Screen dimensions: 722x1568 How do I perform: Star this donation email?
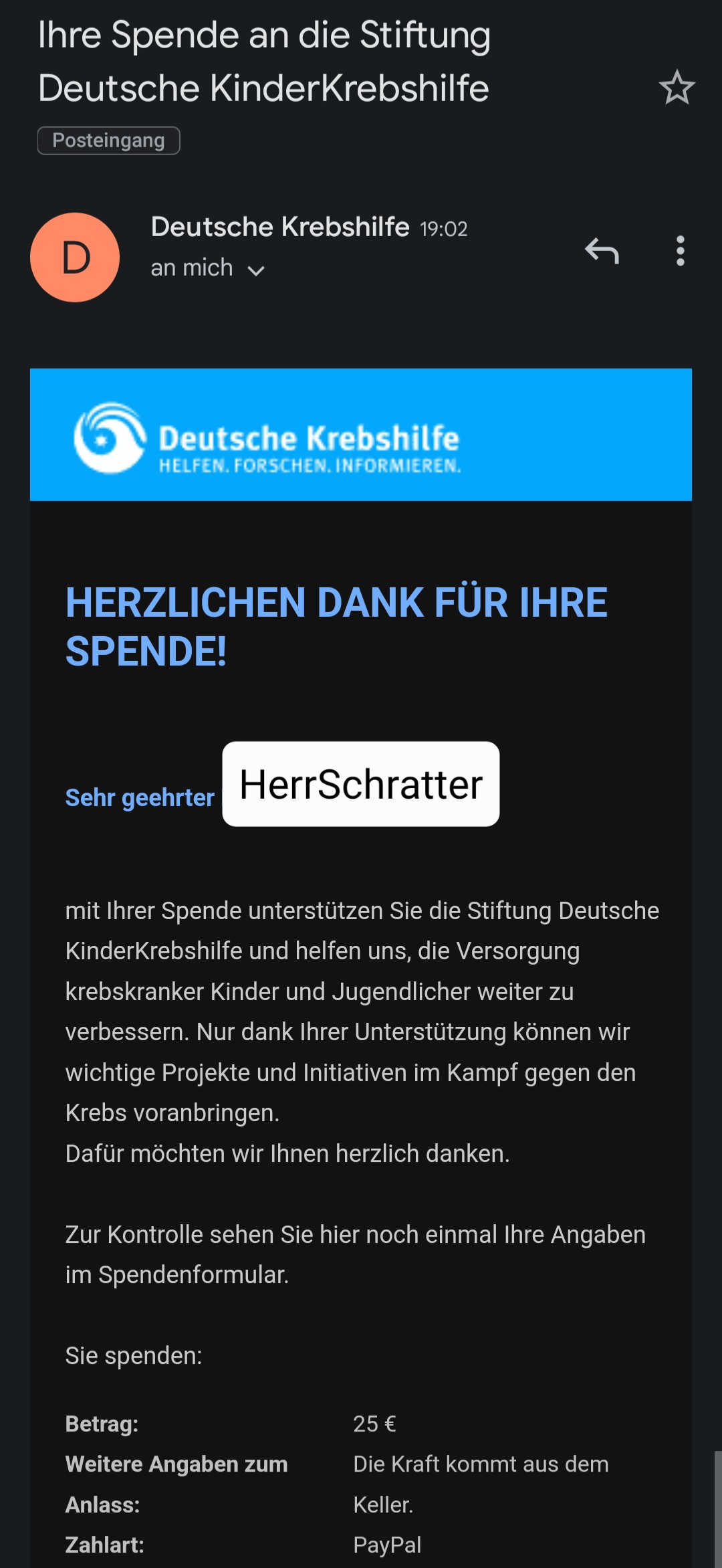point(677,88)
